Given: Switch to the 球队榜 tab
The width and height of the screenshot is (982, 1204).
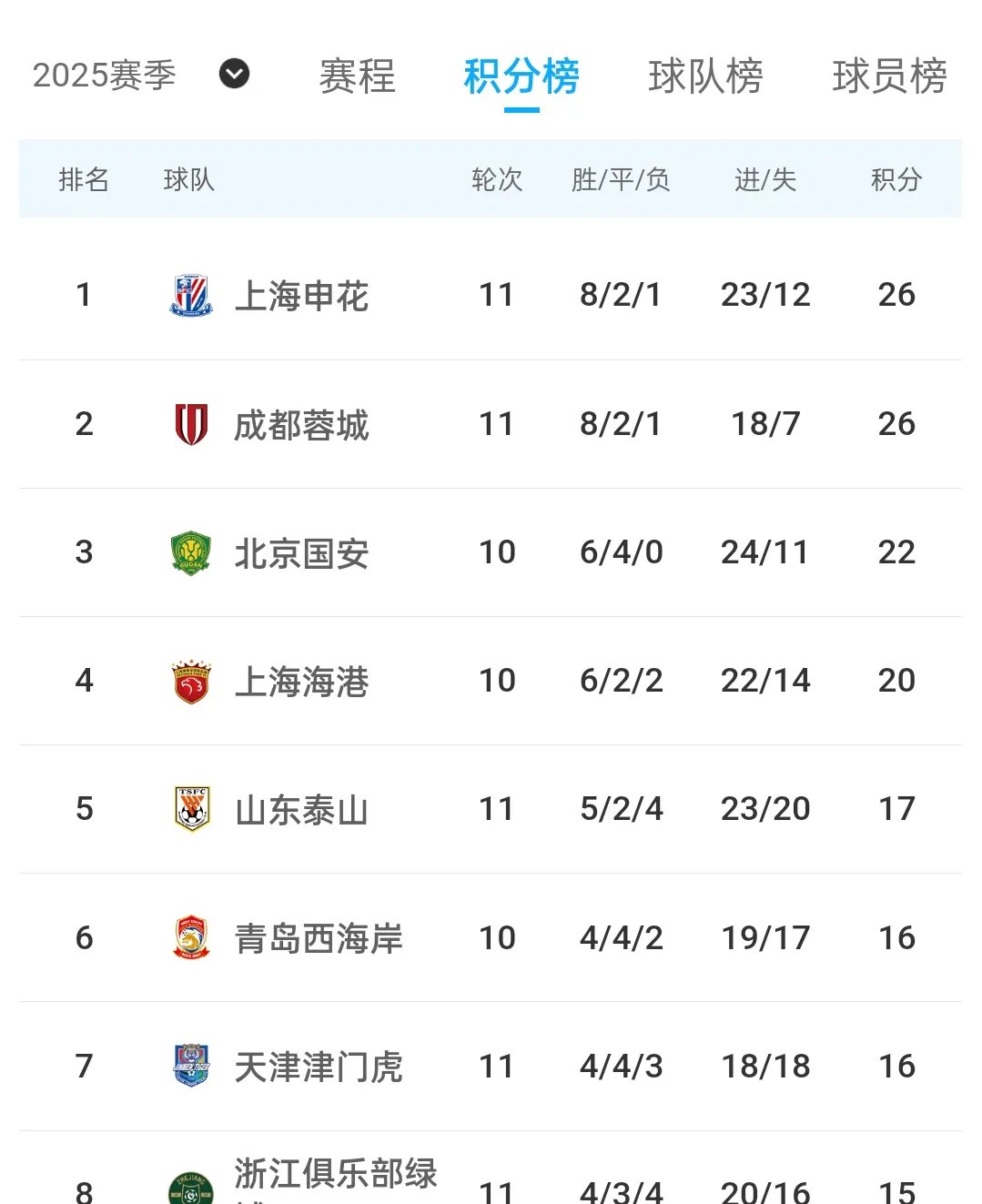Looking at the screenshot, I should tap(705, 76).
